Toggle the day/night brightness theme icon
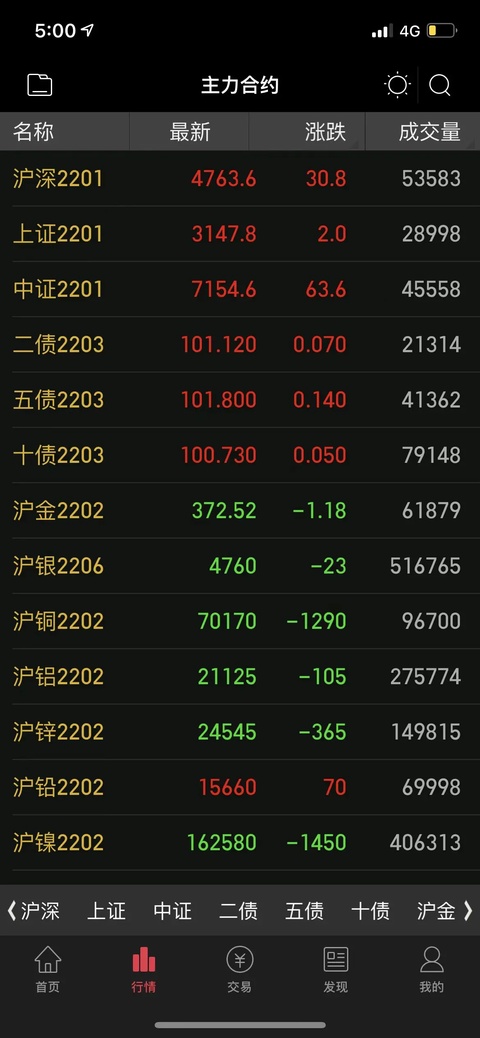Viewport: 480px width, 1038px height. pyautogui.click(x=397, y=85)
